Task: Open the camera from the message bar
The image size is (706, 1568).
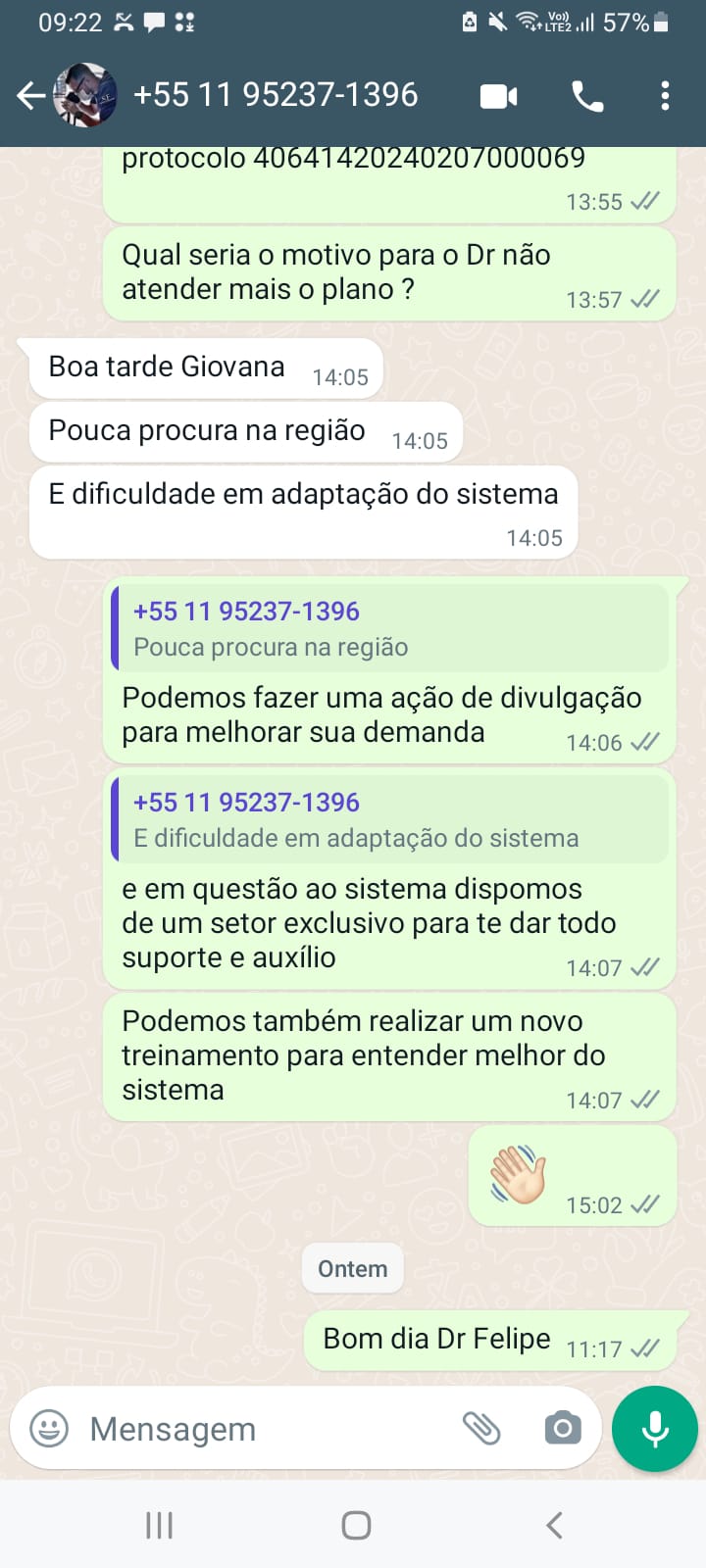Action: point(562,1428)
